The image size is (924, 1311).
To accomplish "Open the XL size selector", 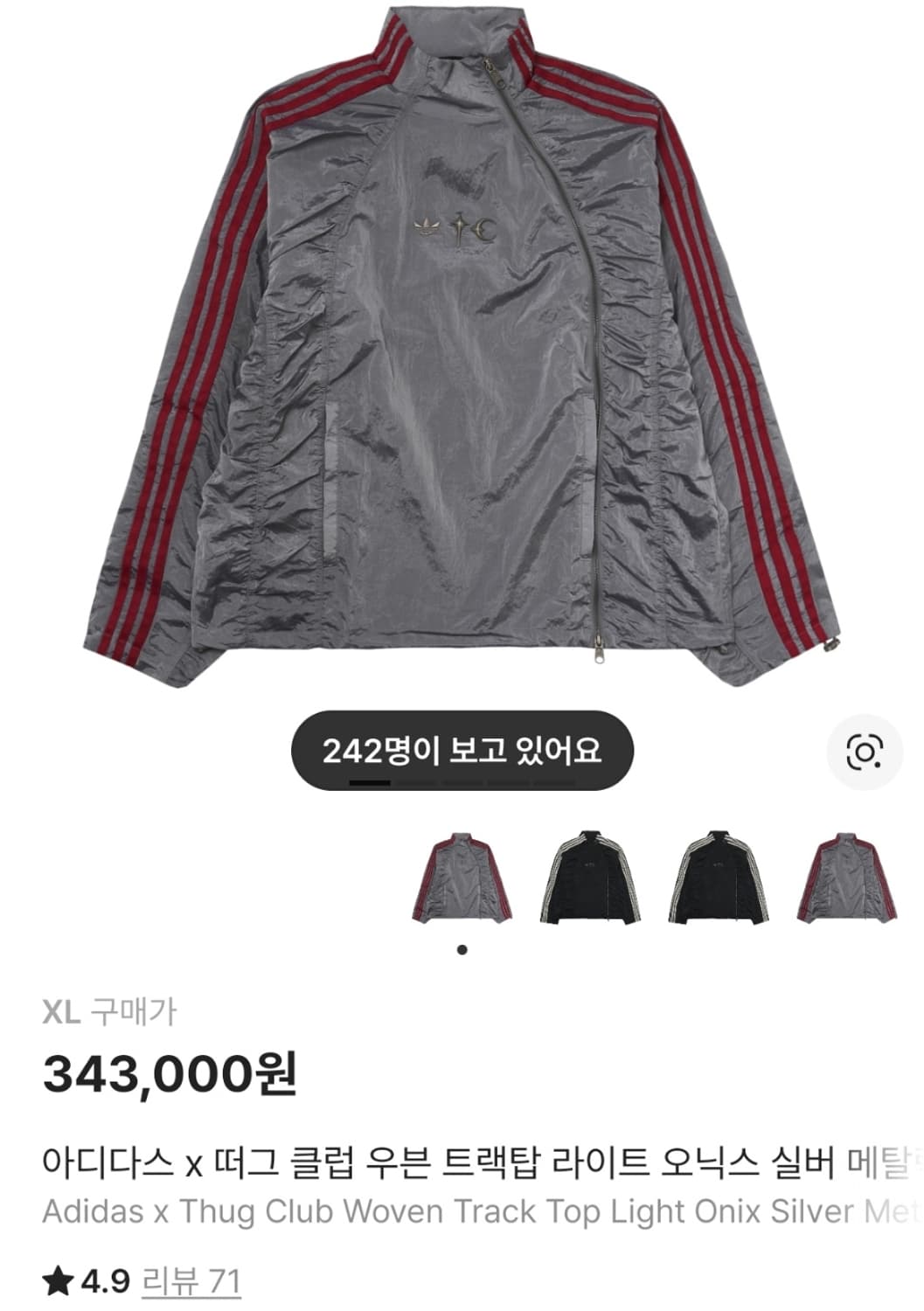I will [x=62, y=1011].
